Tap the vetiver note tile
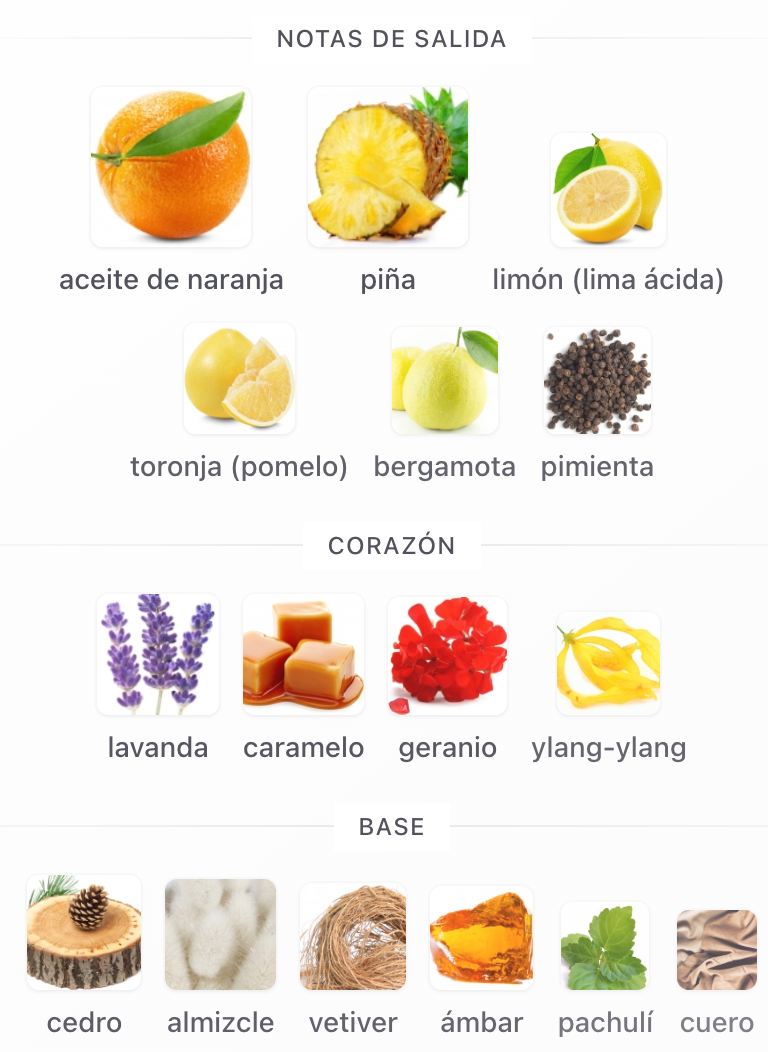This screenshot has height=1052, width=768. (x=353, y=937)
